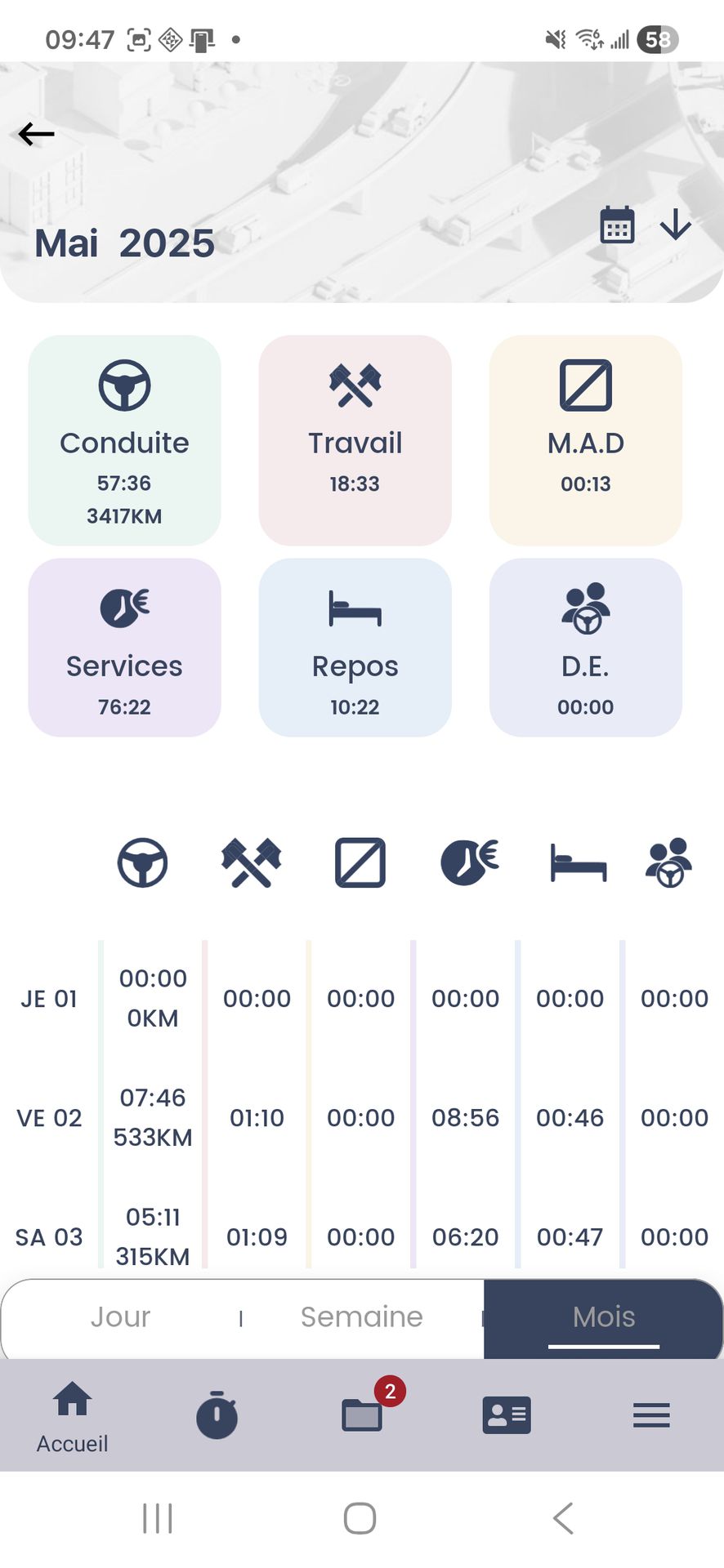This screenshot has width=724, height=1568.
Task: Open the calendar month picker
Action: (x=617, y=225)
